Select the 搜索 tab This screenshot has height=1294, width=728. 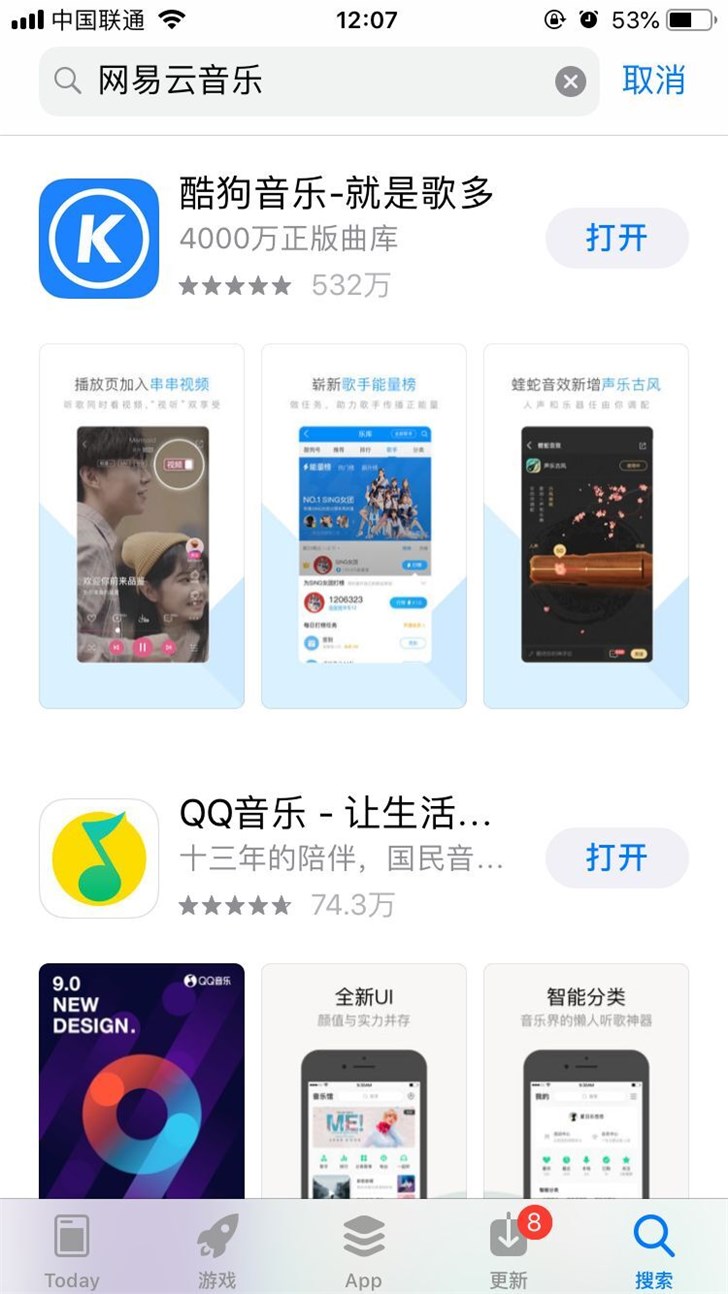click(654, 1250)
